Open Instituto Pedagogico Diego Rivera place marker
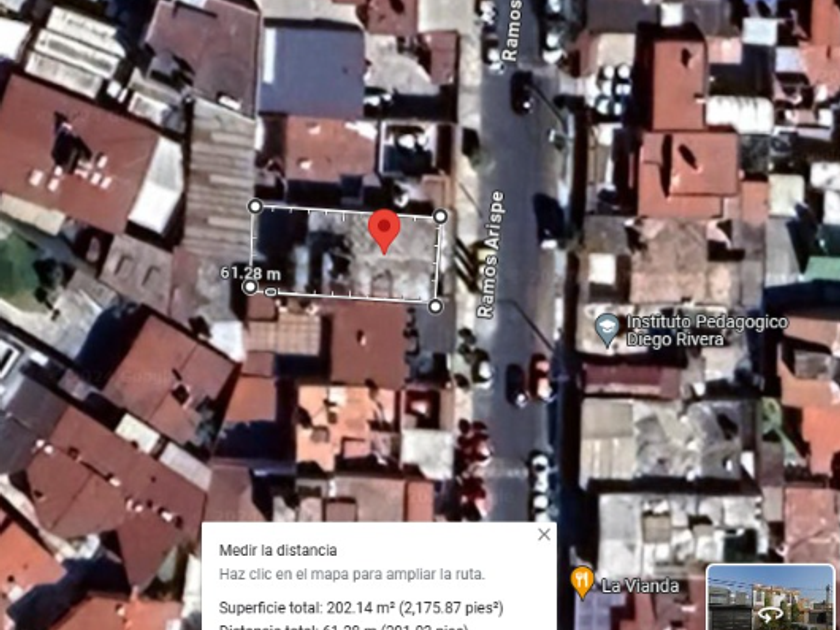The height and width of the screenshot is (630, 840). click(608, 331)
